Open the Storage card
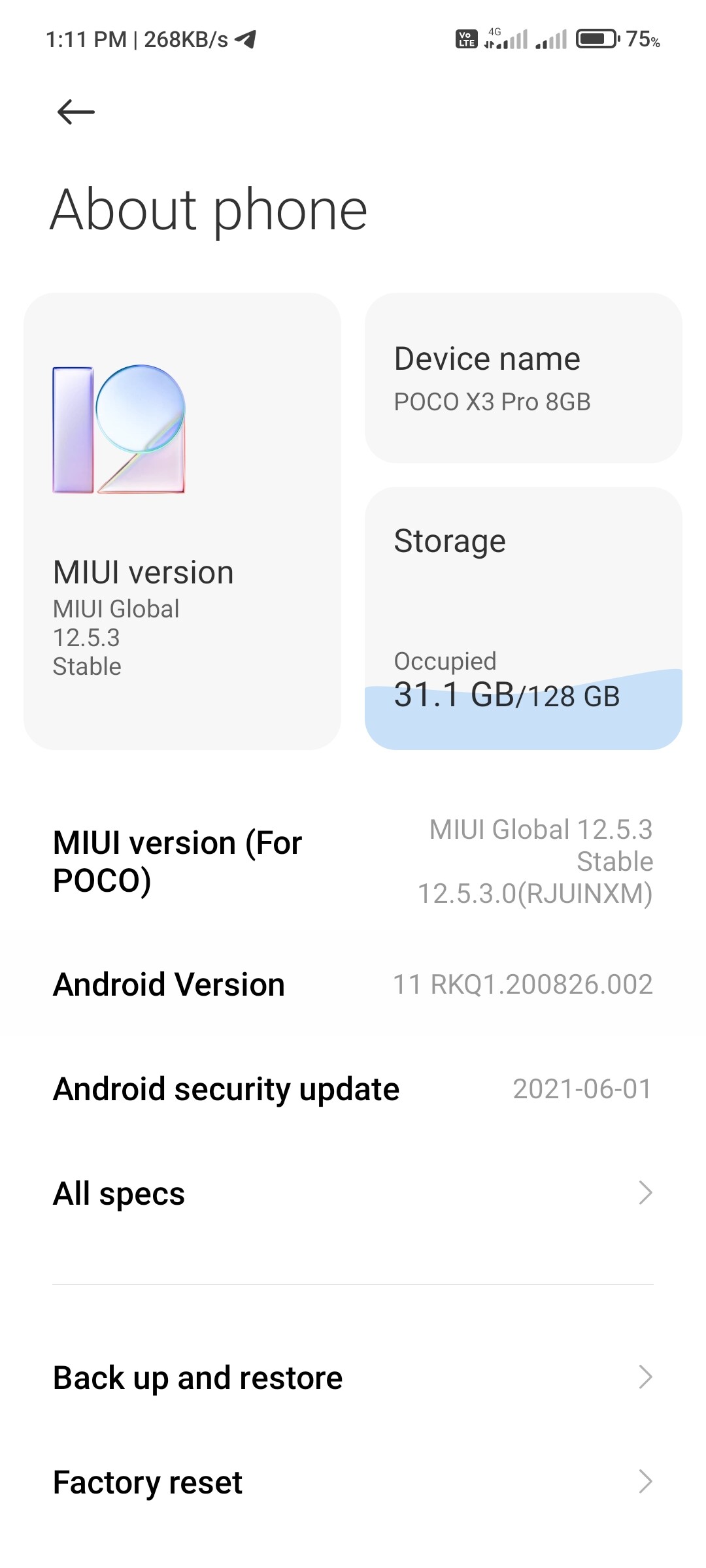706x1568 pixels. click(523, 617)
